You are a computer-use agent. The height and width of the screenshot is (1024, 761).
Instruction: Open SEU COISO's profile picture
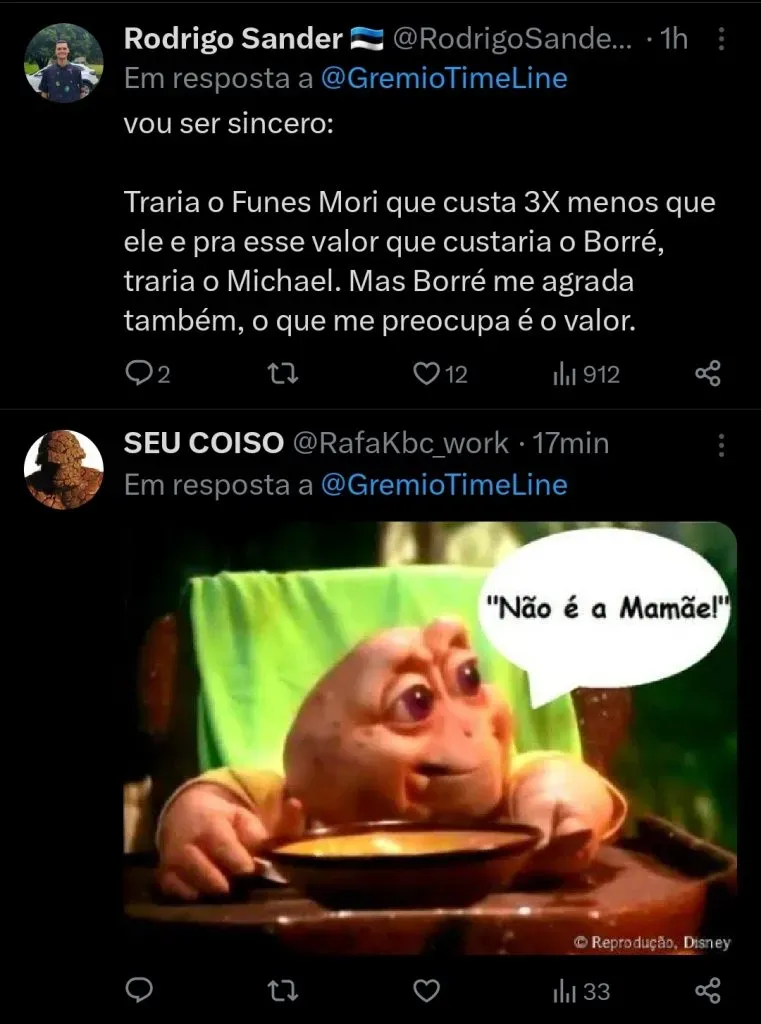pyautogui.click(x=63, y=470)
